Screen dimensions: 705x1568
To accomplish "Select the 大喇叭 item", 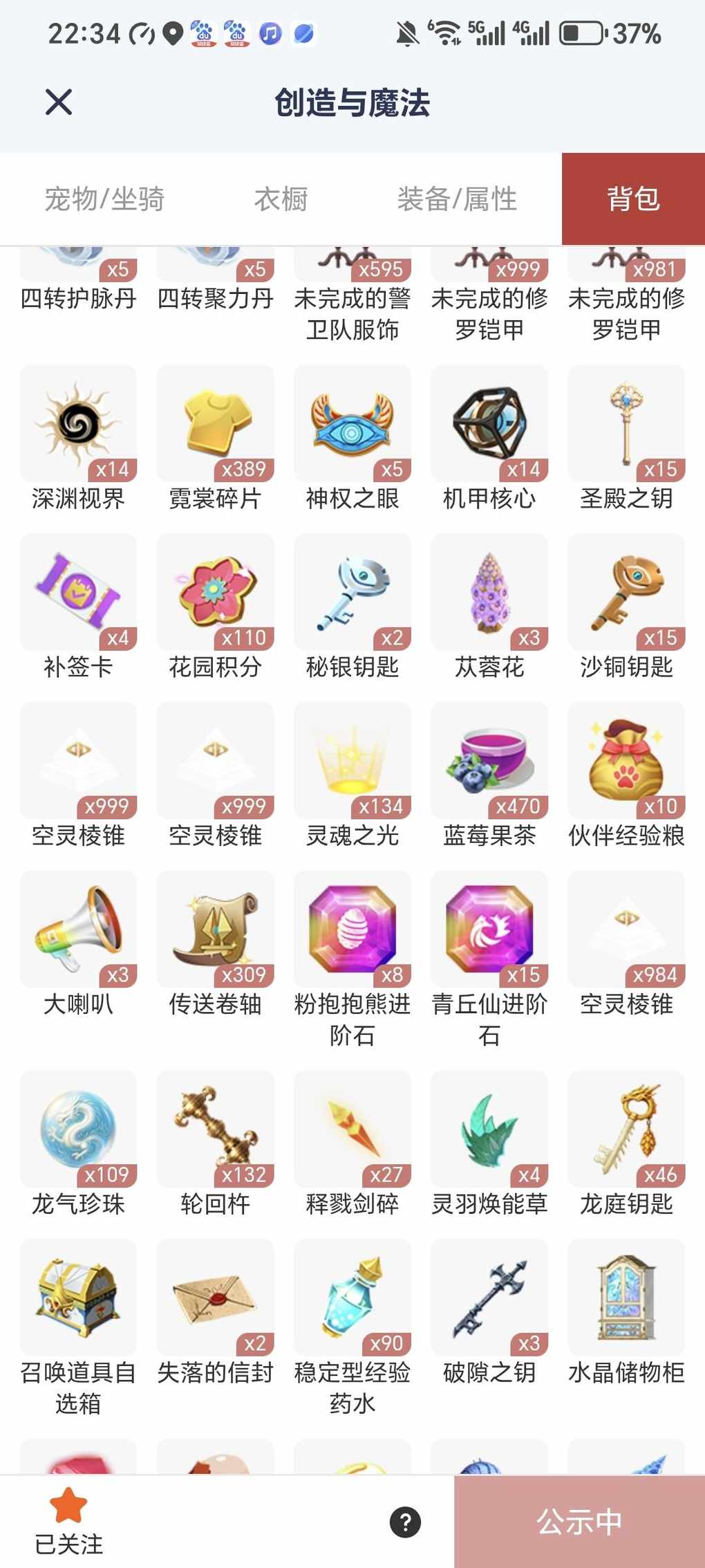I will coord(78,929).
